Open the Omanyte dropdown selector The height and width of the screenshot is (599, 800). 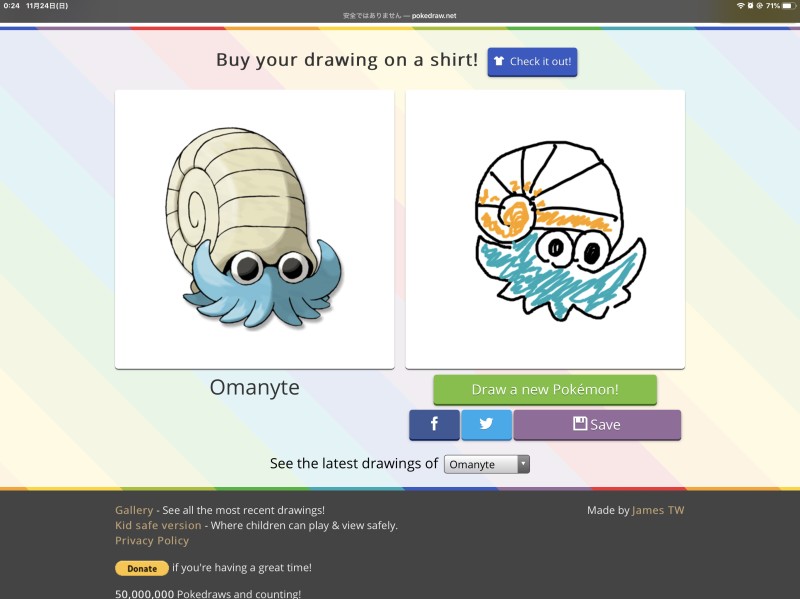(487, 464)
